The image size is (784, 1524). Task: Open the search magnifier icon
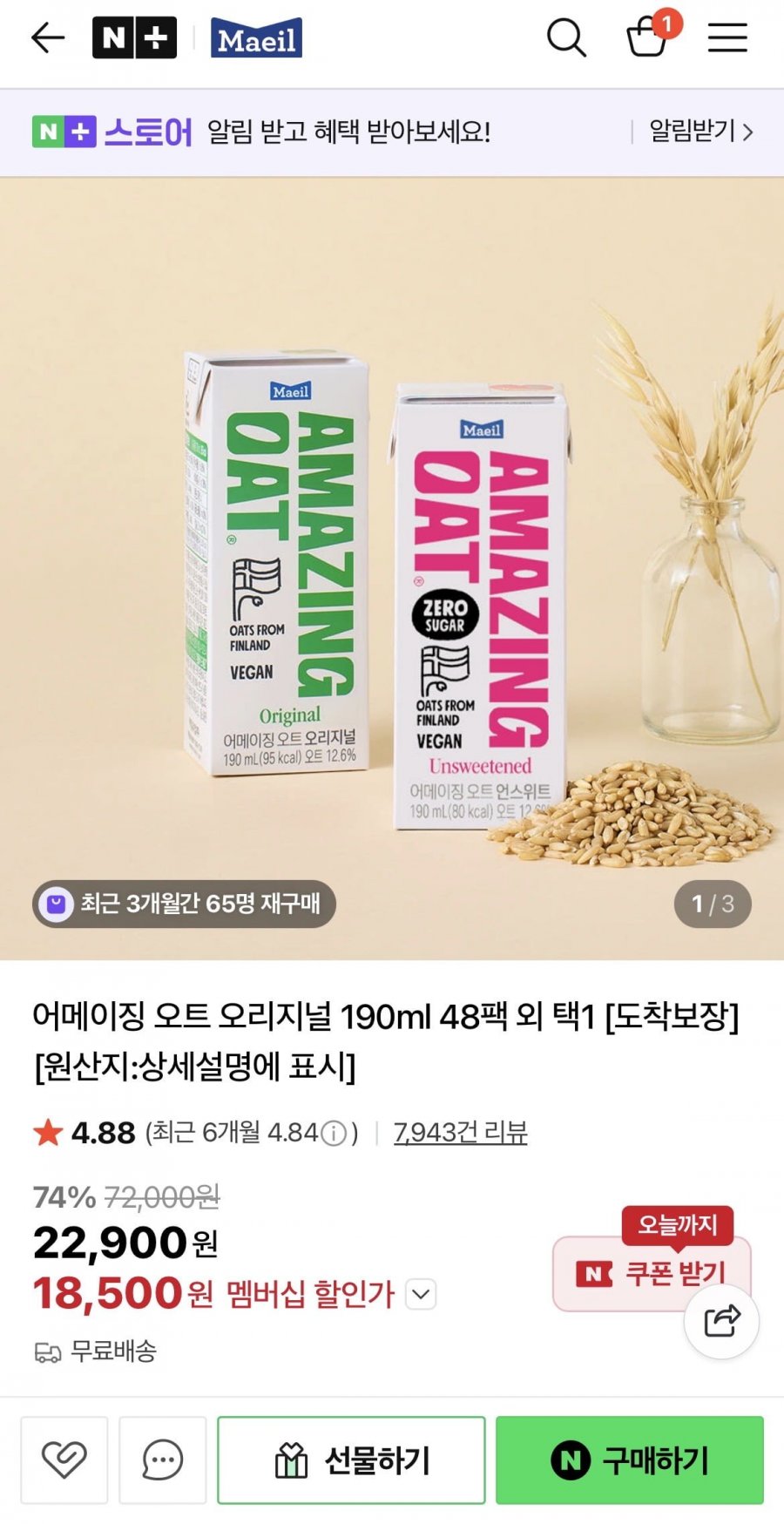tap(566, 38)
